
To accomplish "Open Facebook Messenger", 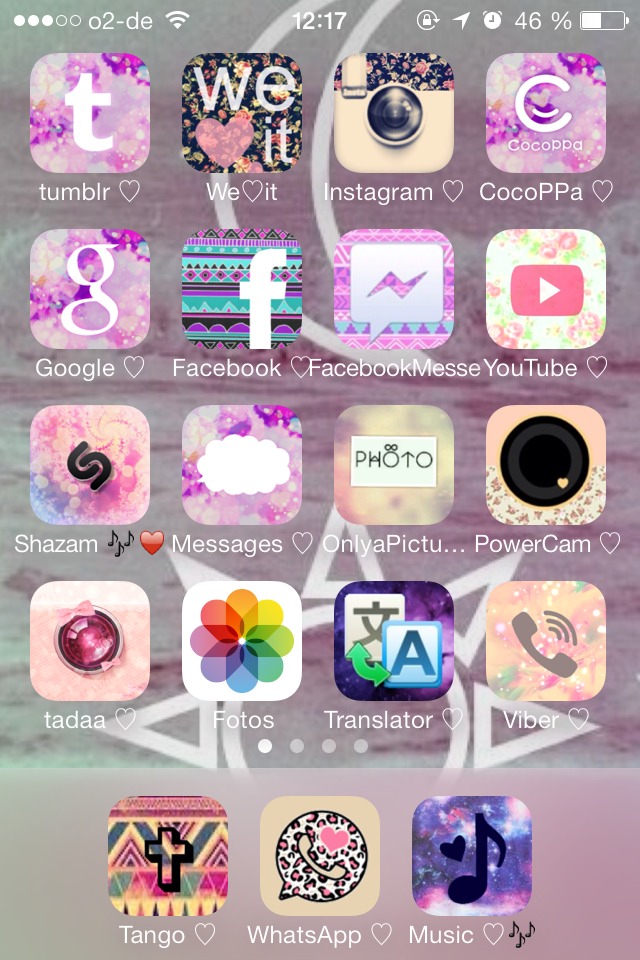I will pyautogui.click(x=394, y=289).
